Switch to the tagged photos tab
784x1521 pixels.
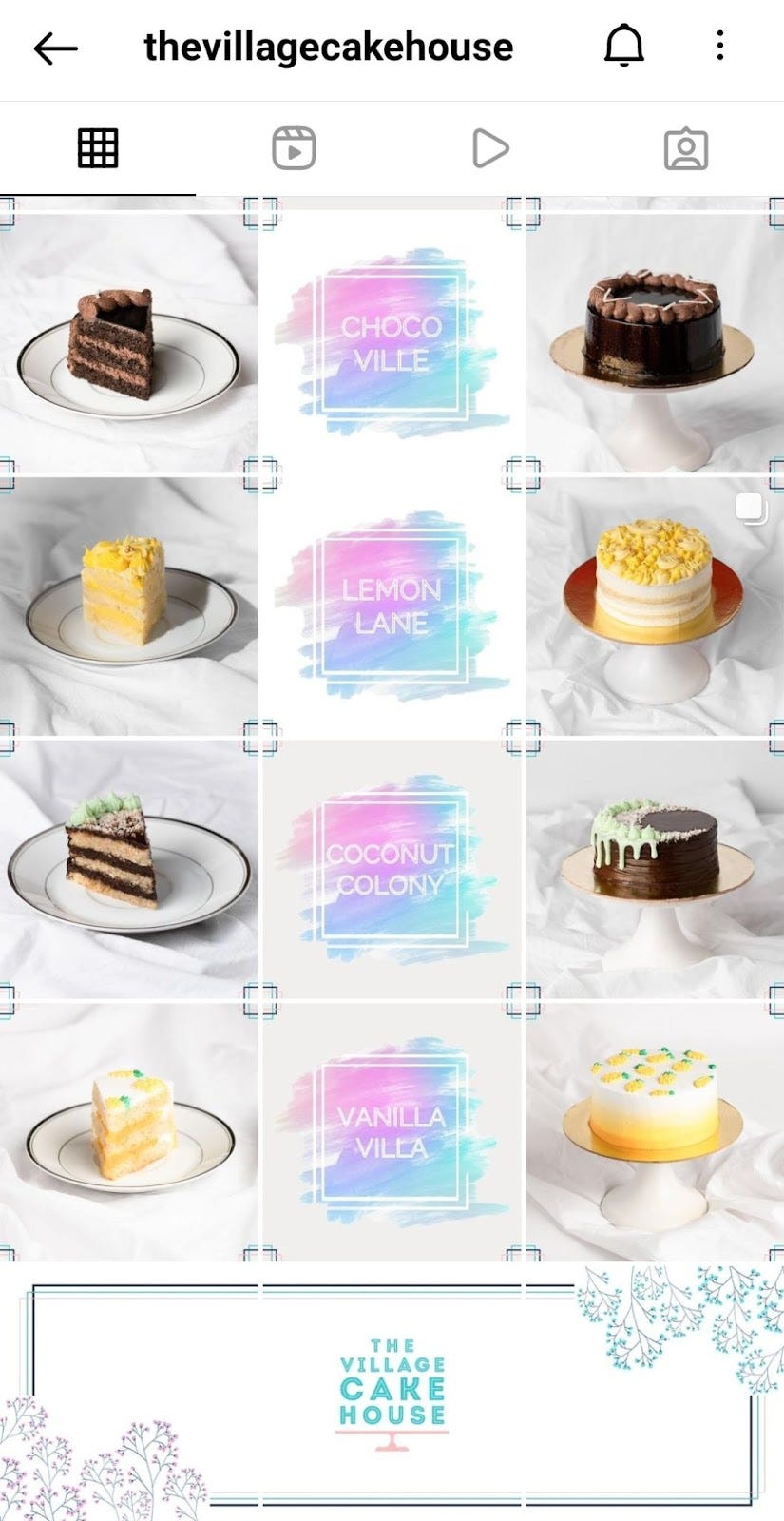(x=685, y=149)
